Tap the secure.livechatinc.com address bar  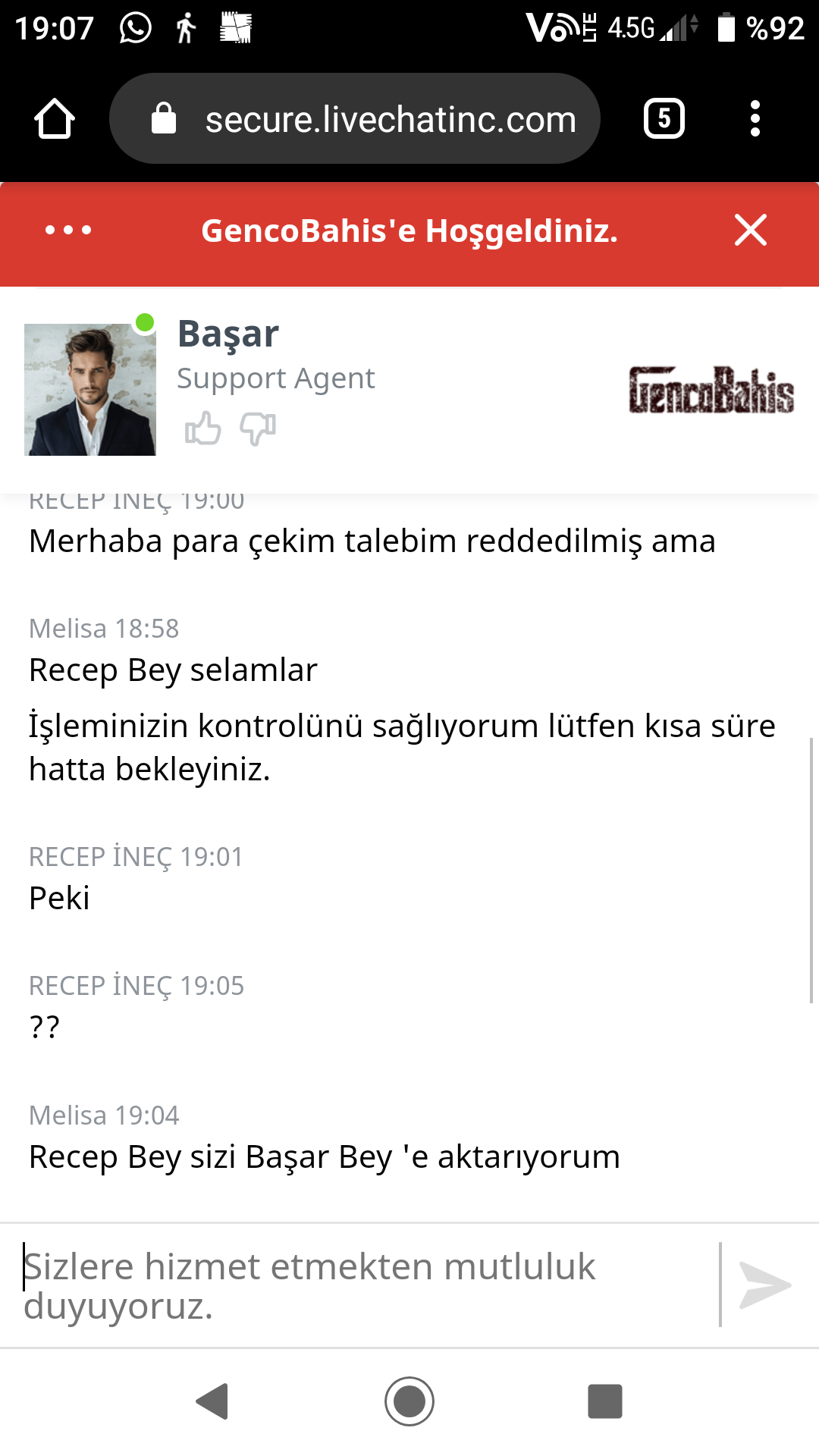355,118
